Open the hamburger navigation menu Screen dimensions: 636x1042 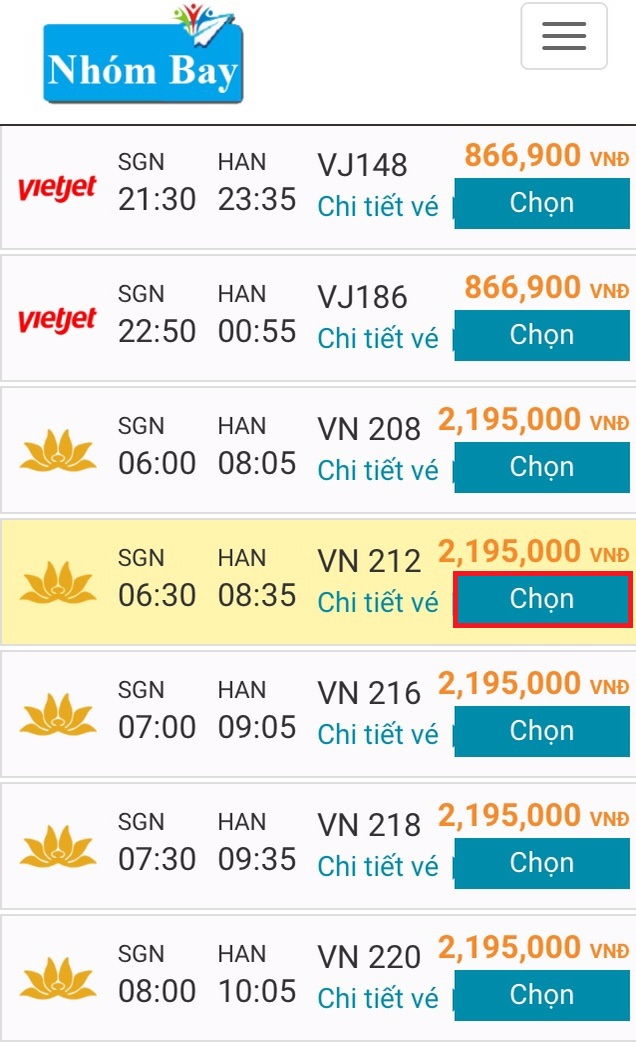[x=563, y=36]
